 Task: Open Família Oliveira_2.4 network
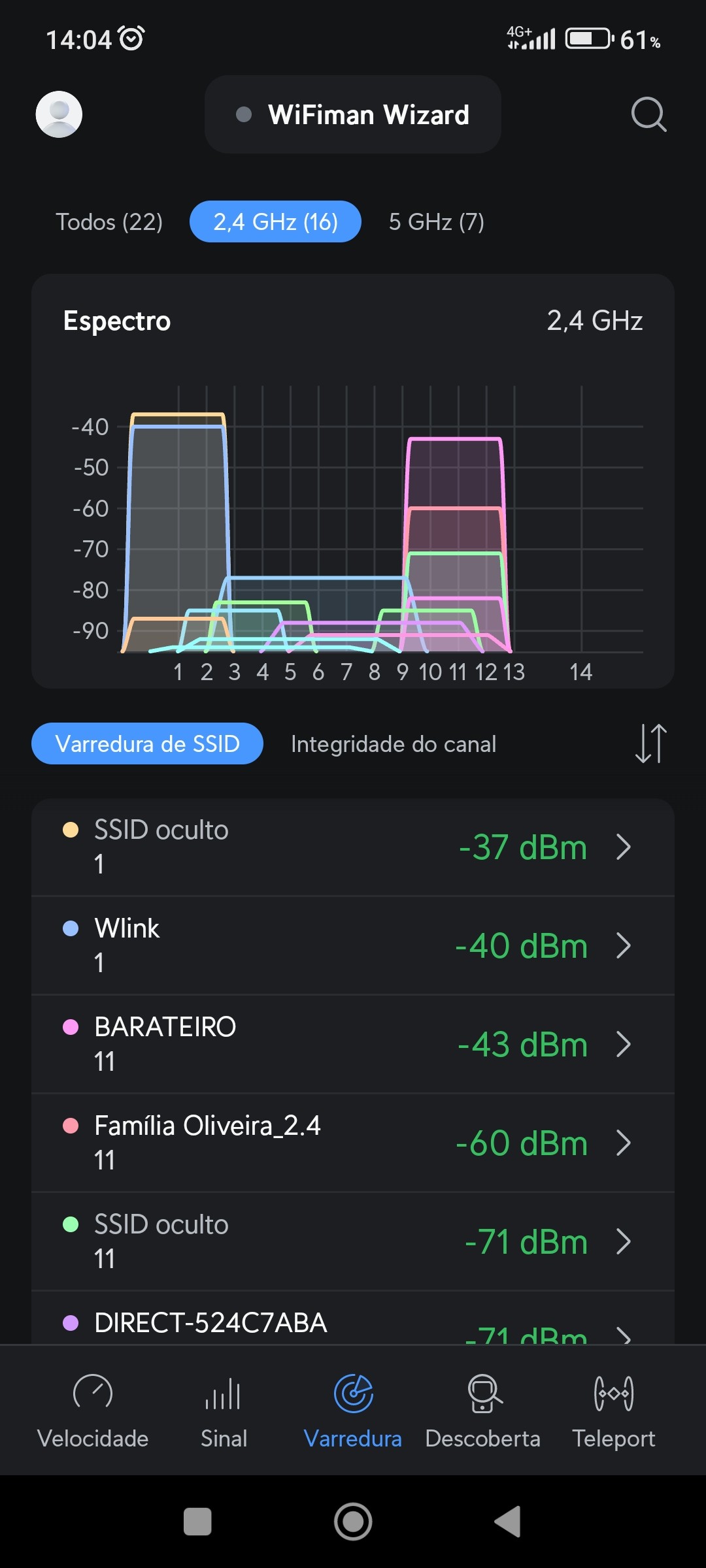point(353,1143)
